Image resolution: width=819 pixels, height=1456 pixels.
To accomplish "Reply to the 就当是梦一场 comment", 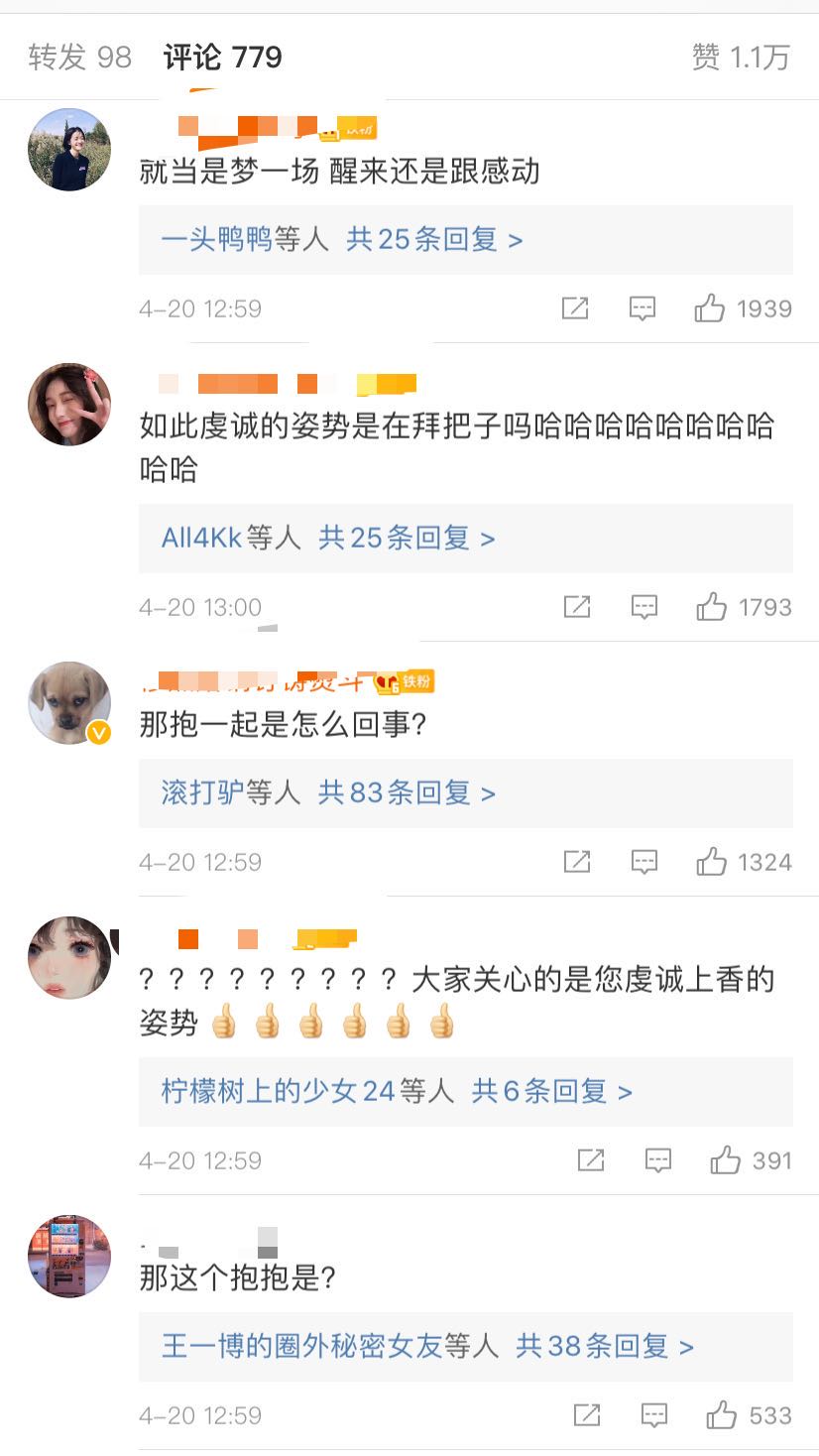I will tap(643, 308).
